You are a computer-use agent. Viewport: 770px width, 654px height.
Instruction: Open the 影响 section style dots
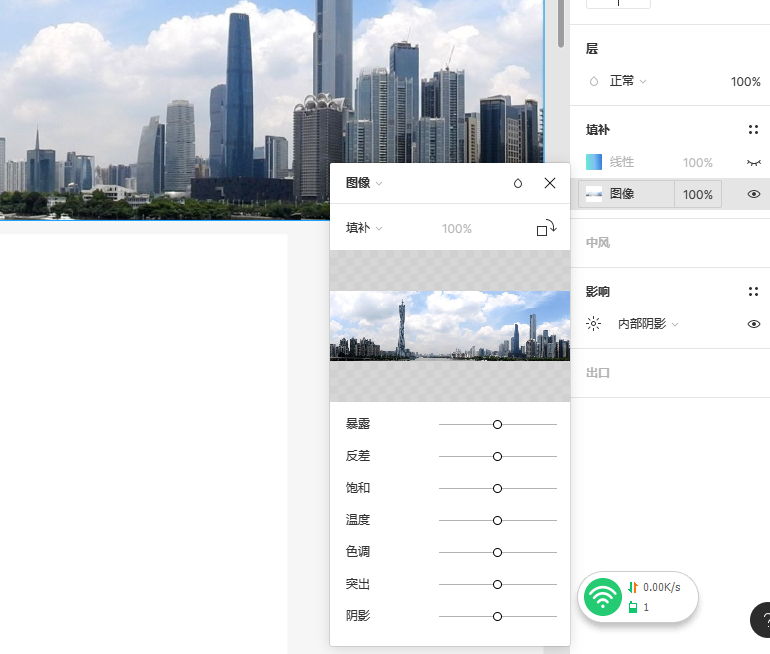point(753,292)
